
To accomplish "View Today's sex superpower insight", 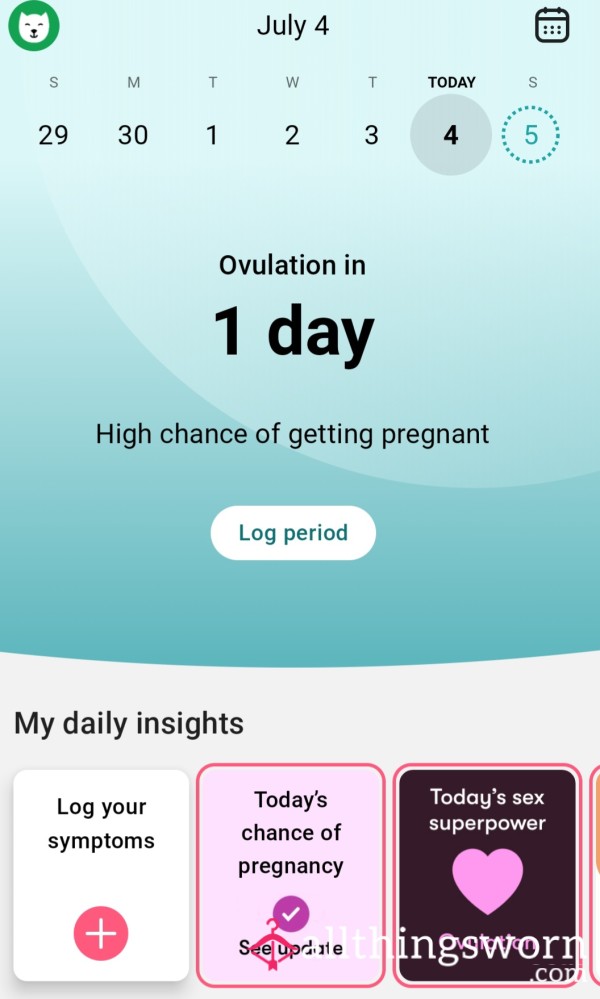I will tap(487, 875).
